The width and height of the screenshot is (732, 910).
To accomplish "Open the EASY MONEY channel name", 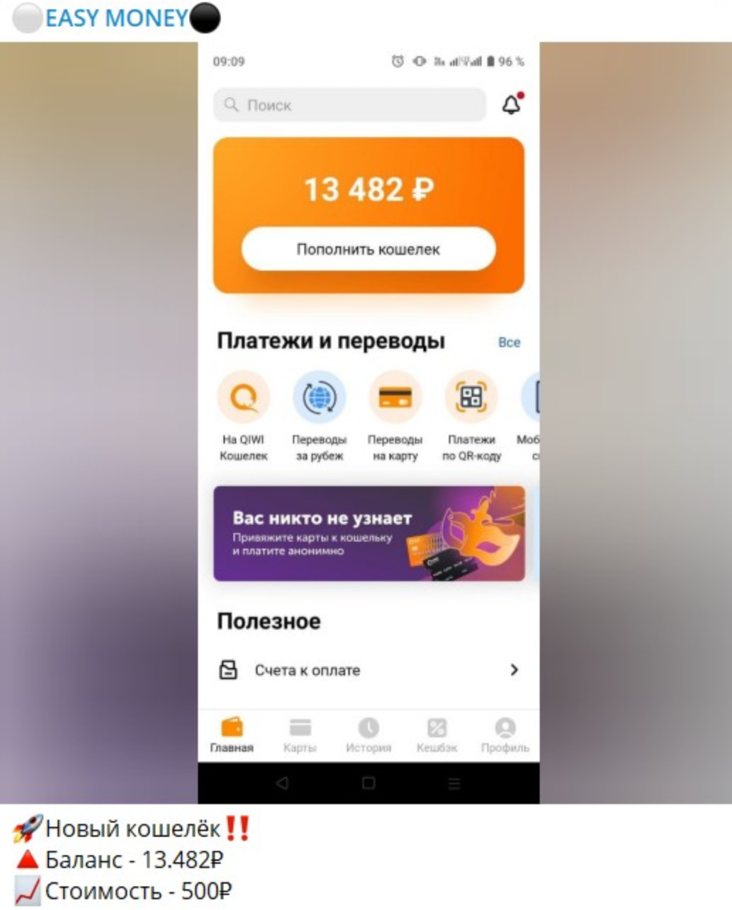I will tap(116, 18).
